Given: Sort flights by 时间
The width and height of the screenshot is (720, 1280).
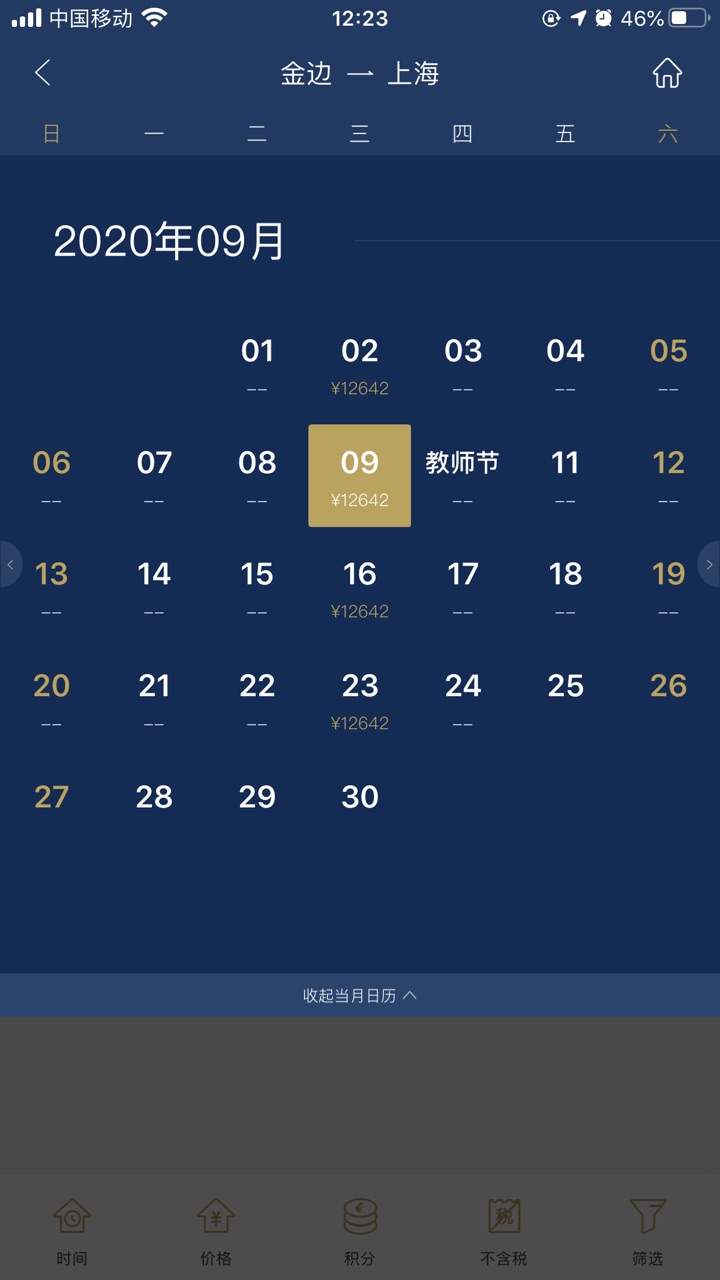Looking at the screenshot, I should click(72, 1231).
